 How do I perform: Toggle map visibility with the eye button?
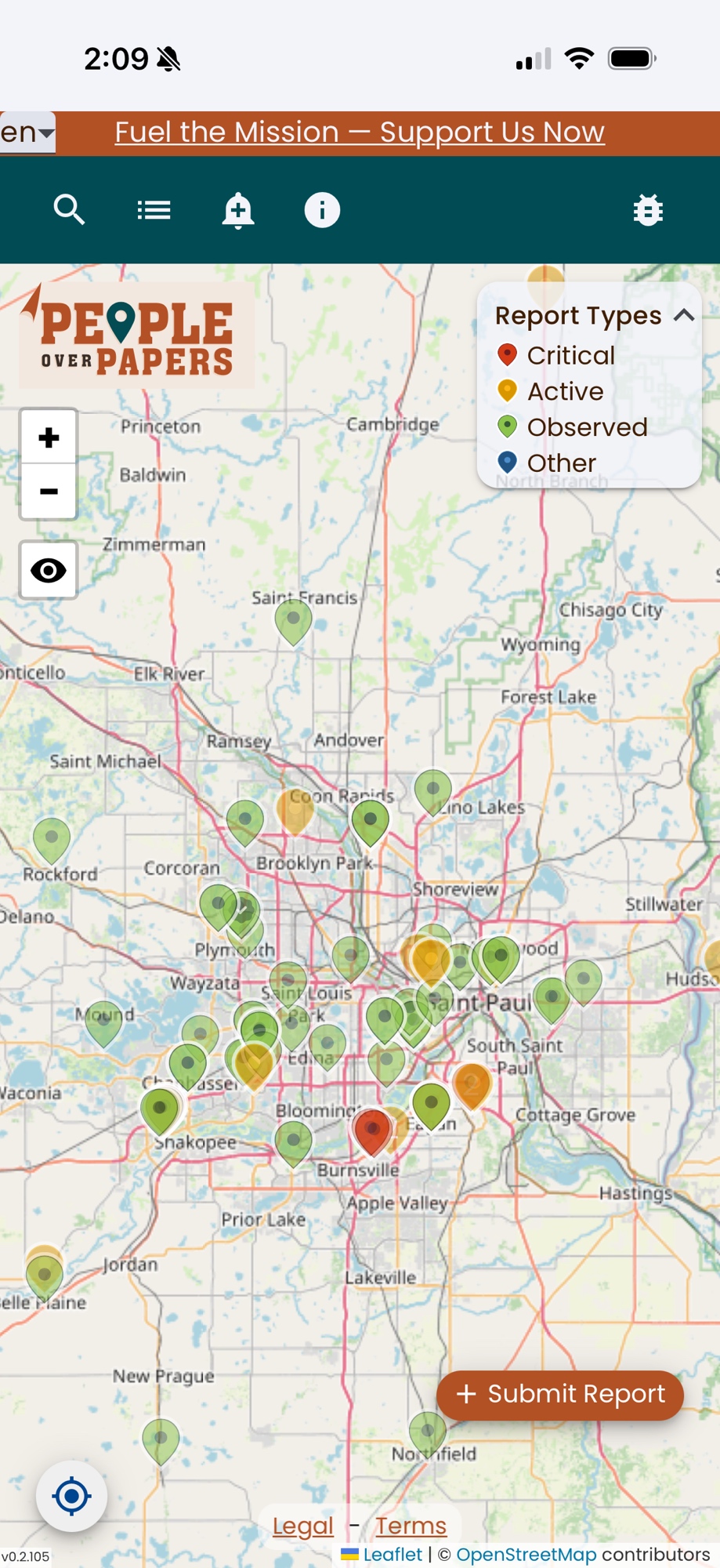click(x=49, y=570)
